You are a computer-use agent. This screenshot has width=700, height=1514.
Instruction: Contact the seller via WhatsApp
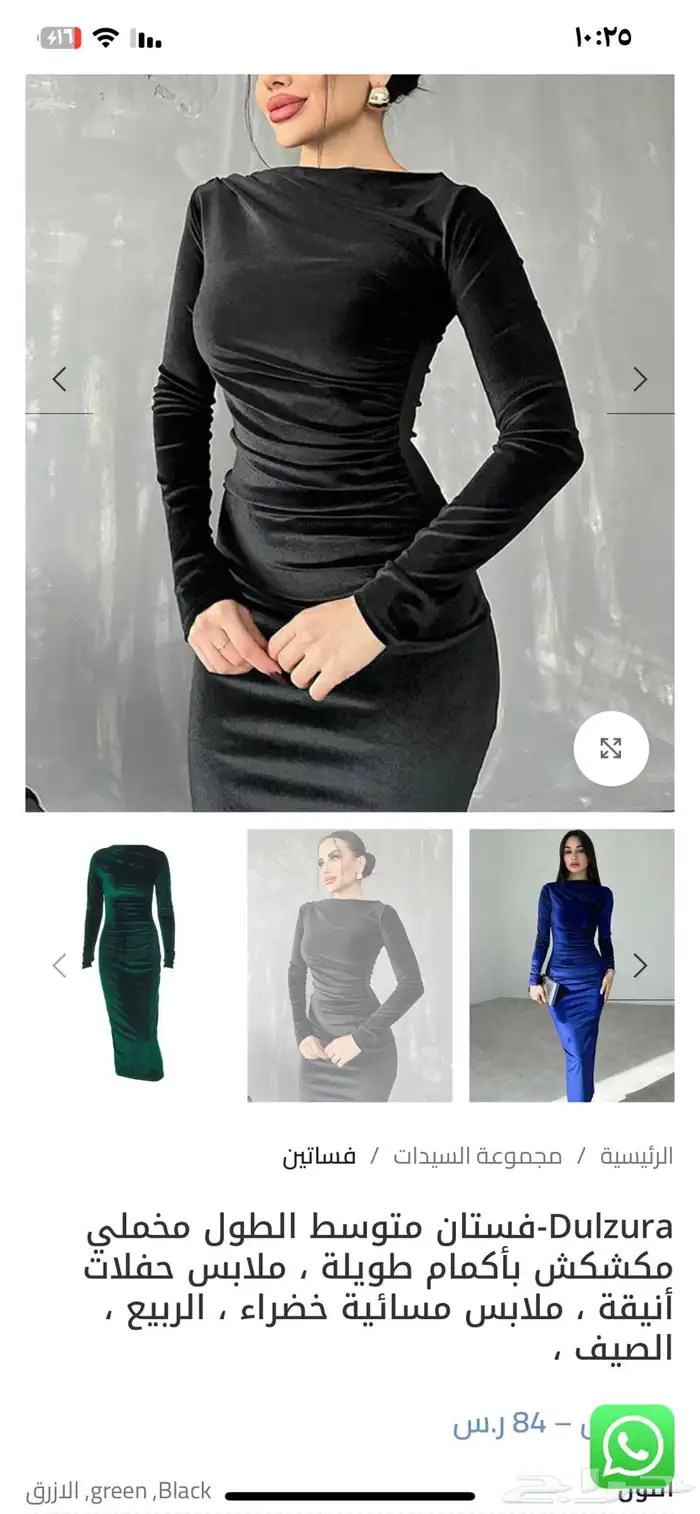tap(632, 1446)
